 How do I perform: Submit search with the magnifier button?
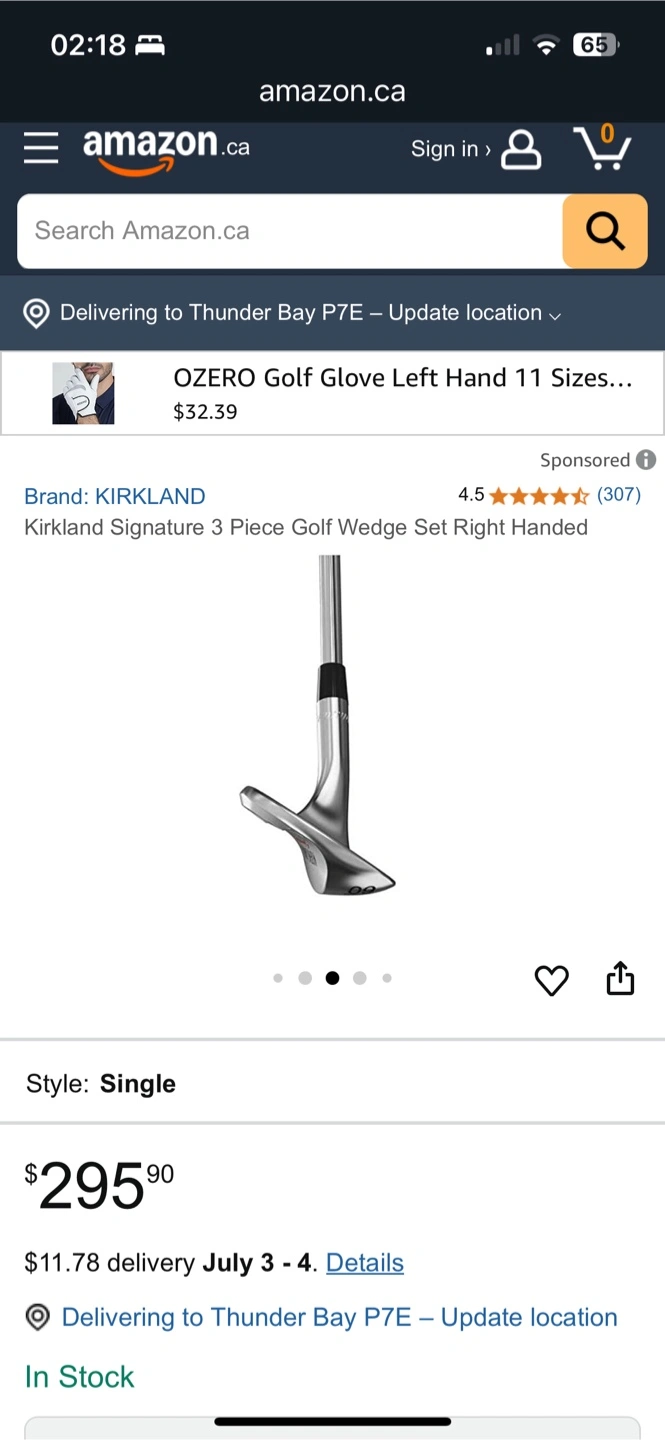click(x=604, y=231)
